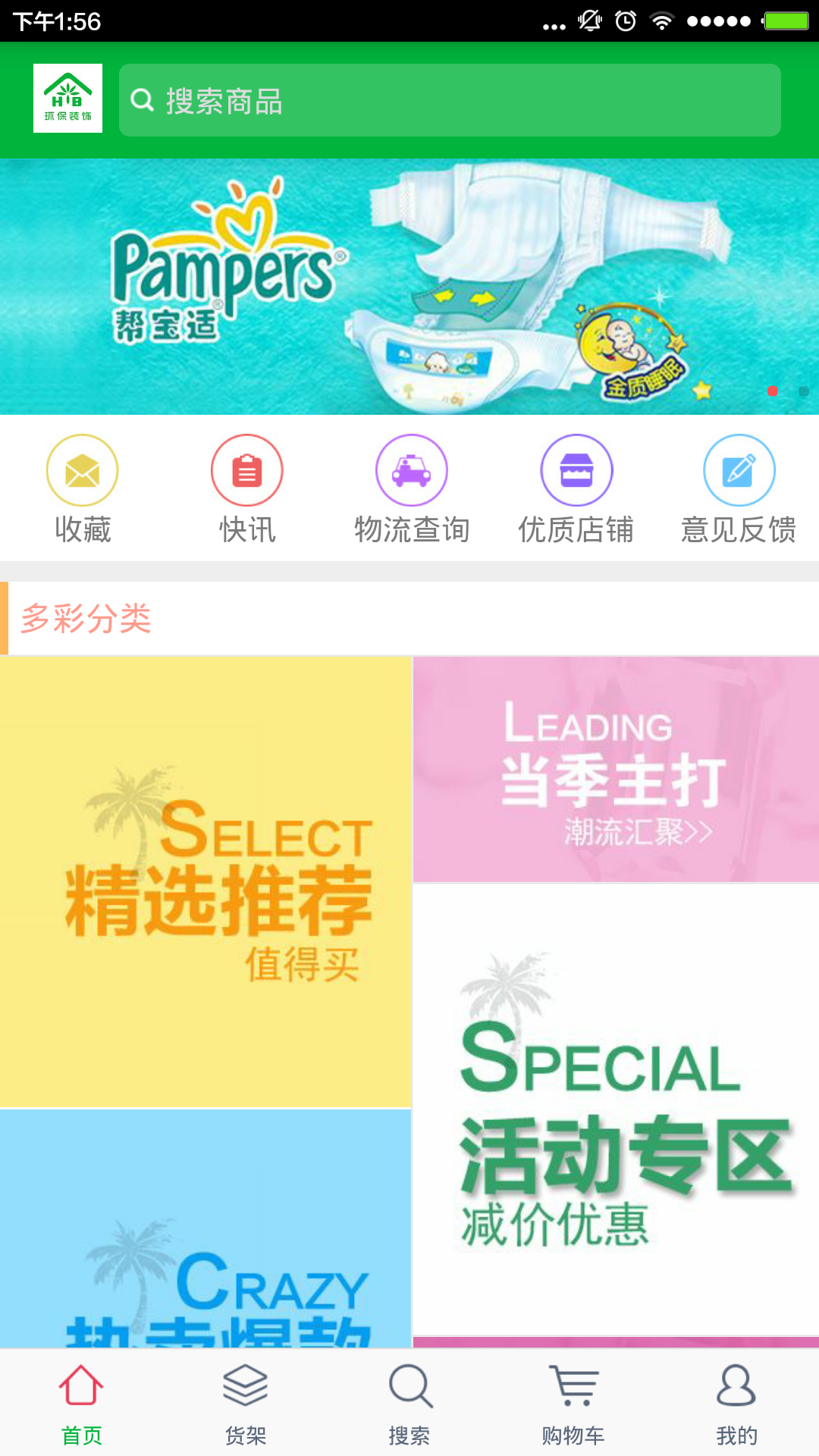This screenshot has height=1456, width=819.
Task: Open the Pampers banner promotion
Action: [x=409, y=287]
